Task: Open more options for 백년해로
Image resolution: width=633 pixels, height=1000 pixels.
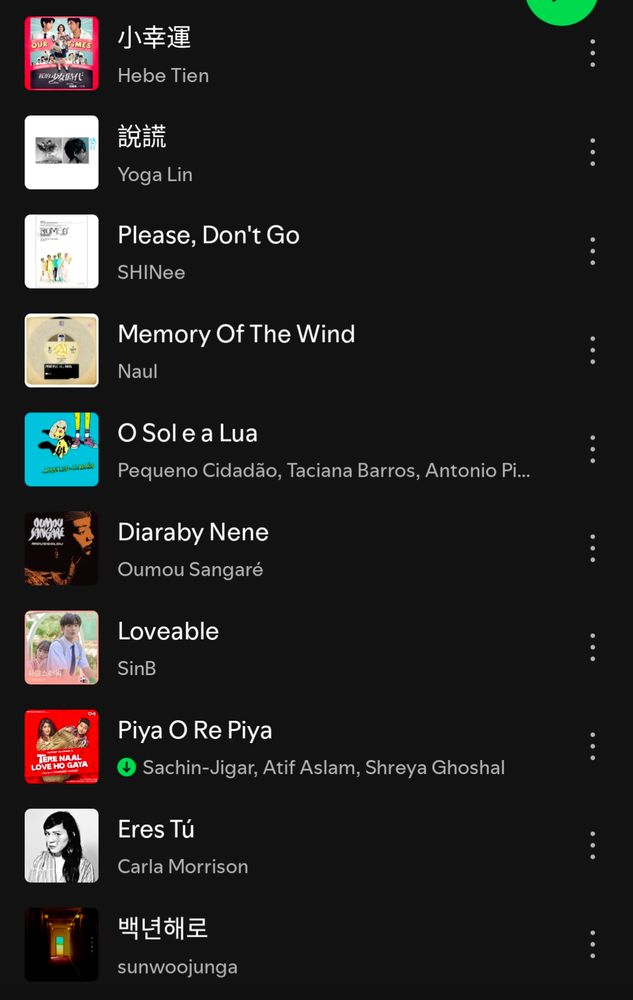Action: pos(593,944)
